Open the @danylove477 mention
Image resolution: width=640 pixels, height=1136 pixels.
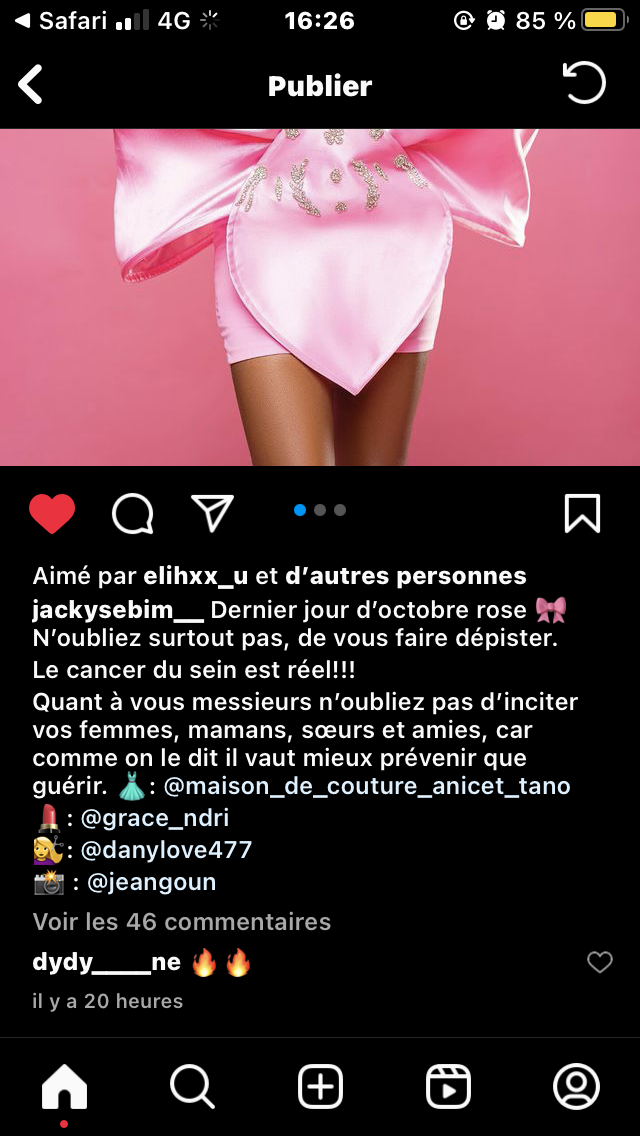click(166, 850)
